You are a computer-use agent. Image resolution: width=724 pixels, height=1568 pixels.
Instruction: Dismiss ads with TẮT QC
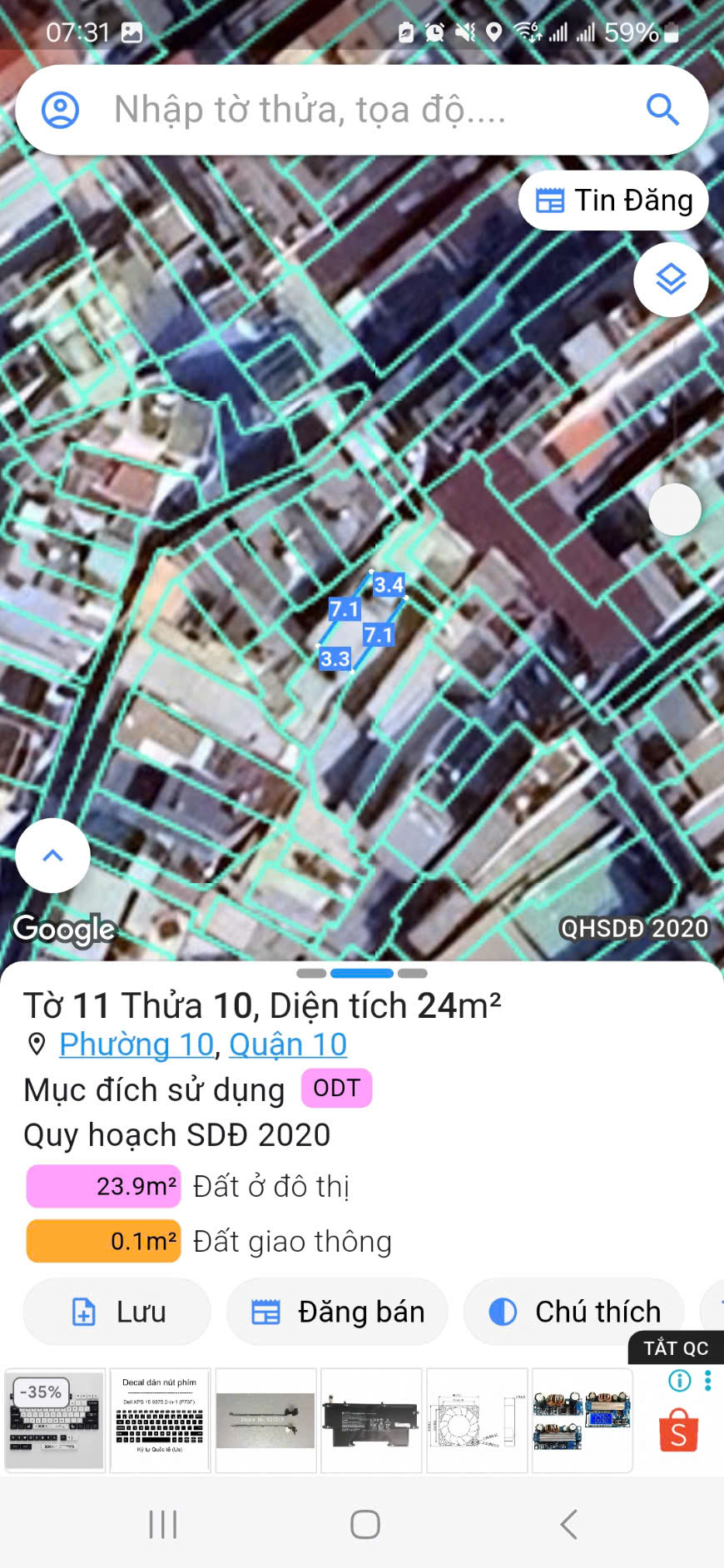click(675, 1348)
